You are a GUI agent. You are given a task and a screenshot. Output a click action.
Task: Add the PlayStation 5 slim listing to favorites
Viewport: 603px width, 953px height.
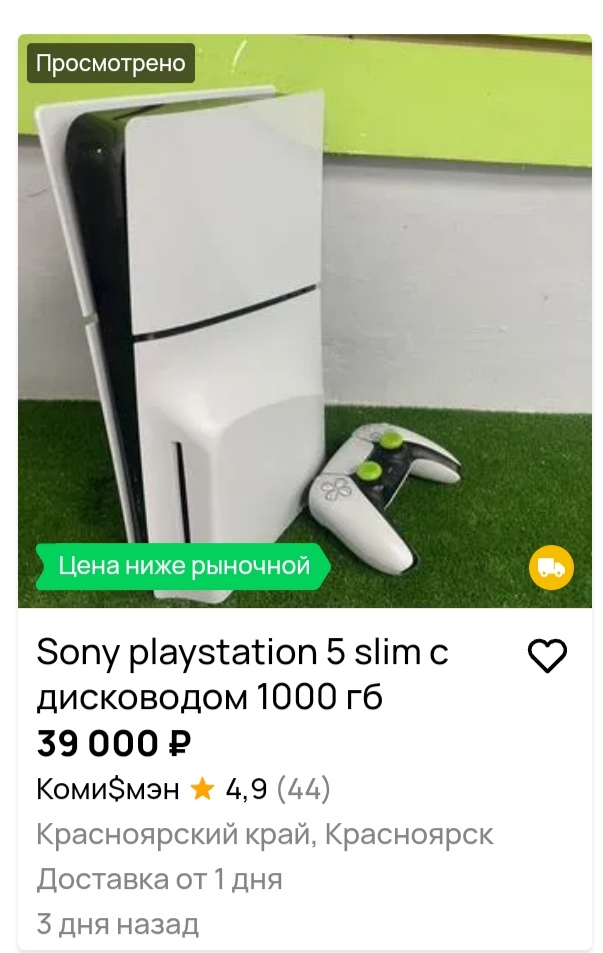(x=547, y=656)
